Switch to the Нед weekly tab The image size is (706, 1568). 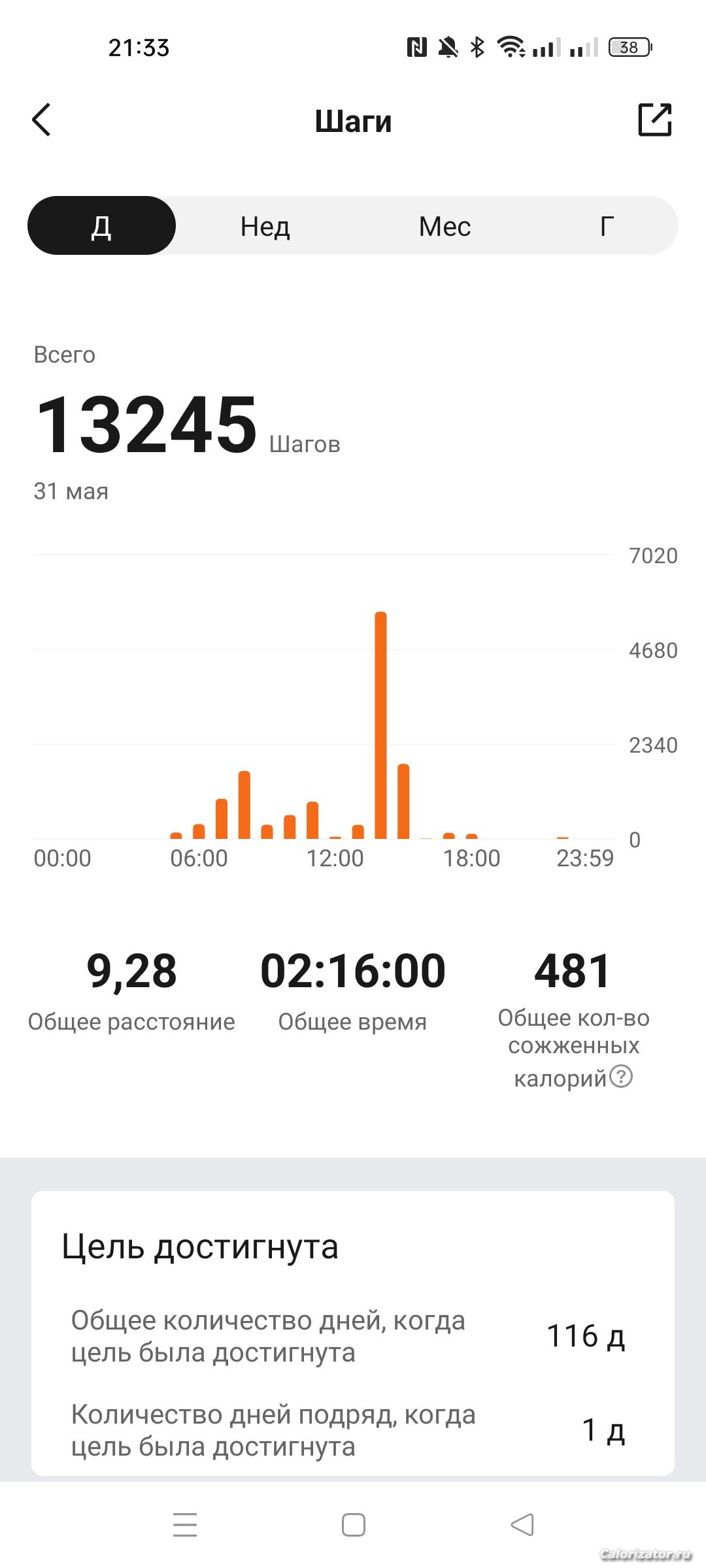(265, 226)
